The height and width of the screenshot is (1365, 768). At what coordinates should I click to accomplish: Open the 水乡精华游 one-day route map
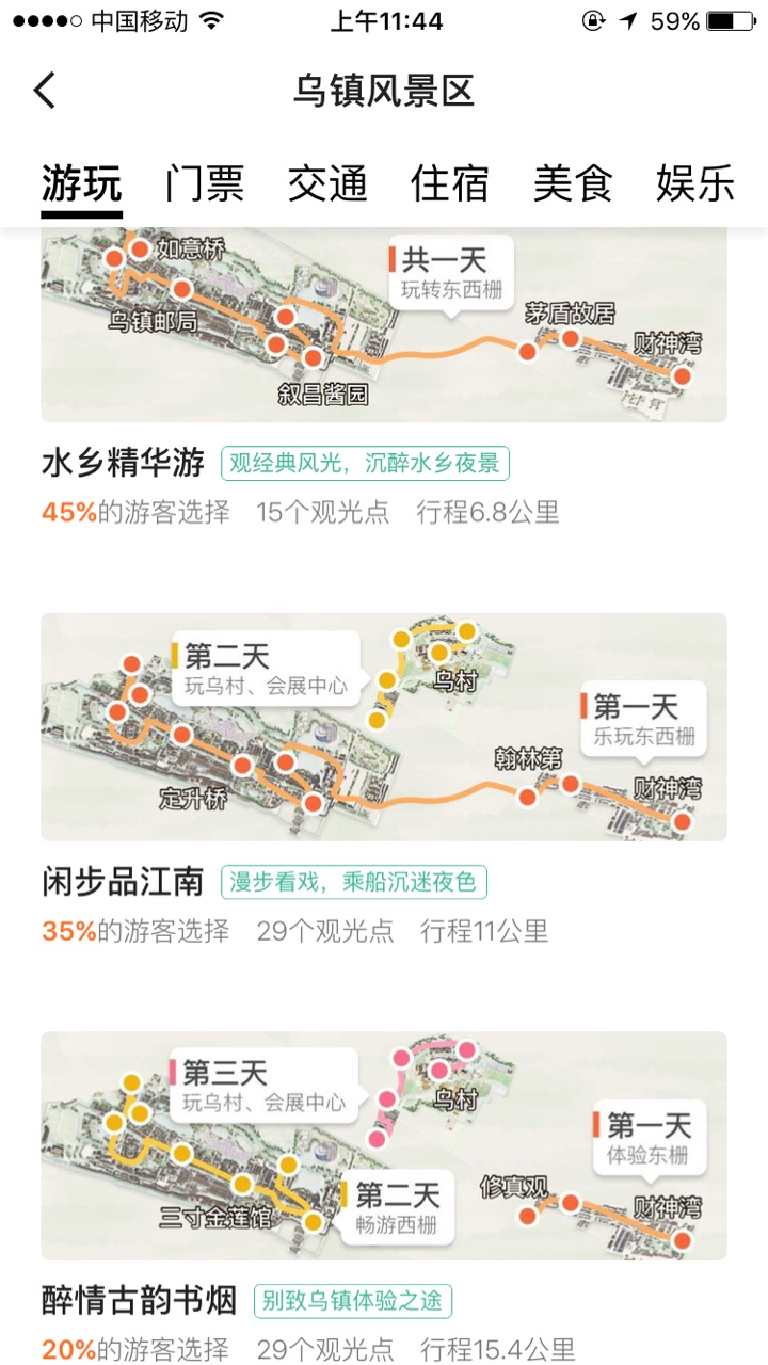pyautogui.click(x=384, y=325)
